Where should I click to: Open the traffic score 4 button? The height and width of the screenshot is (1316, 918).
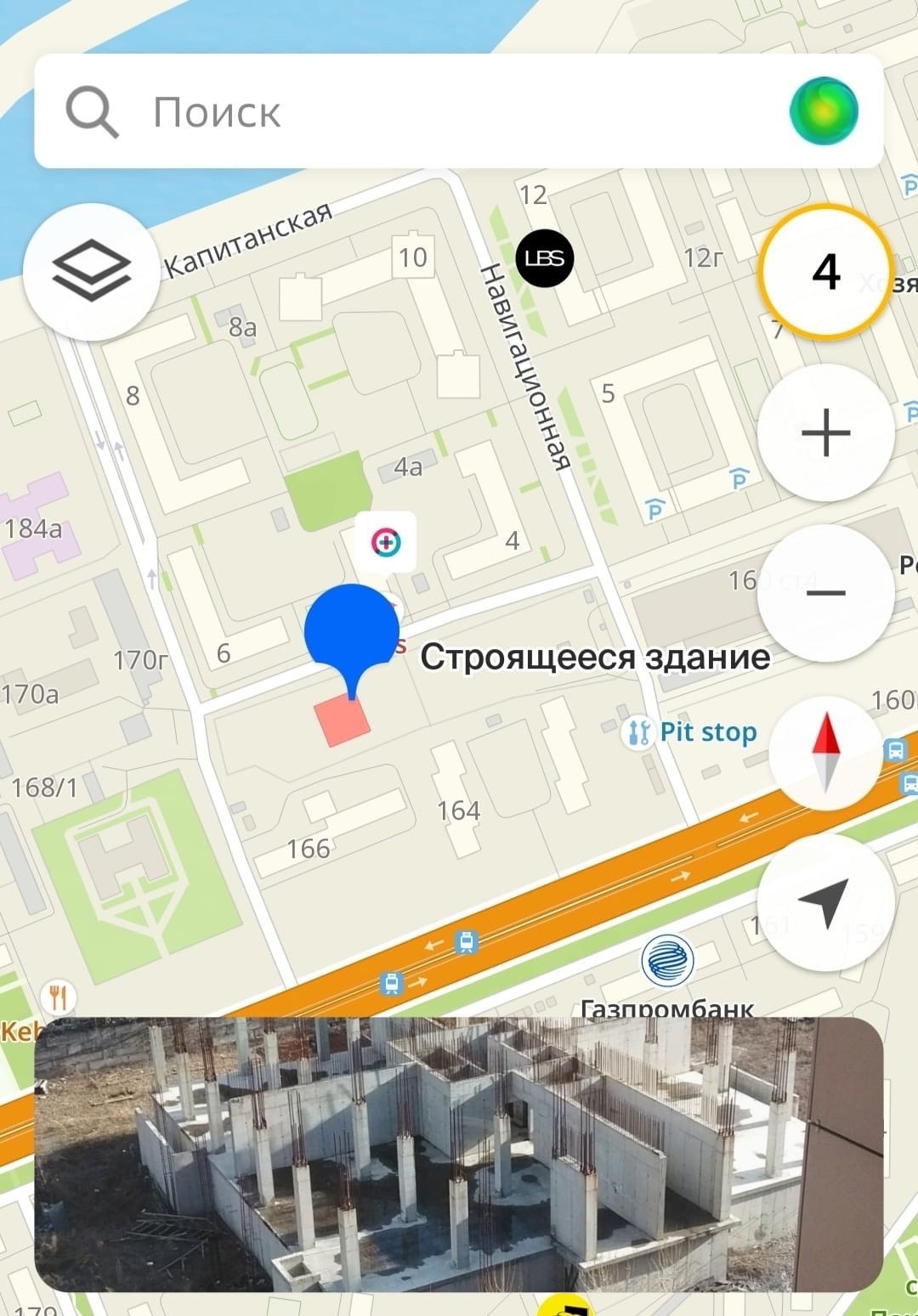[x=825, y=272]
